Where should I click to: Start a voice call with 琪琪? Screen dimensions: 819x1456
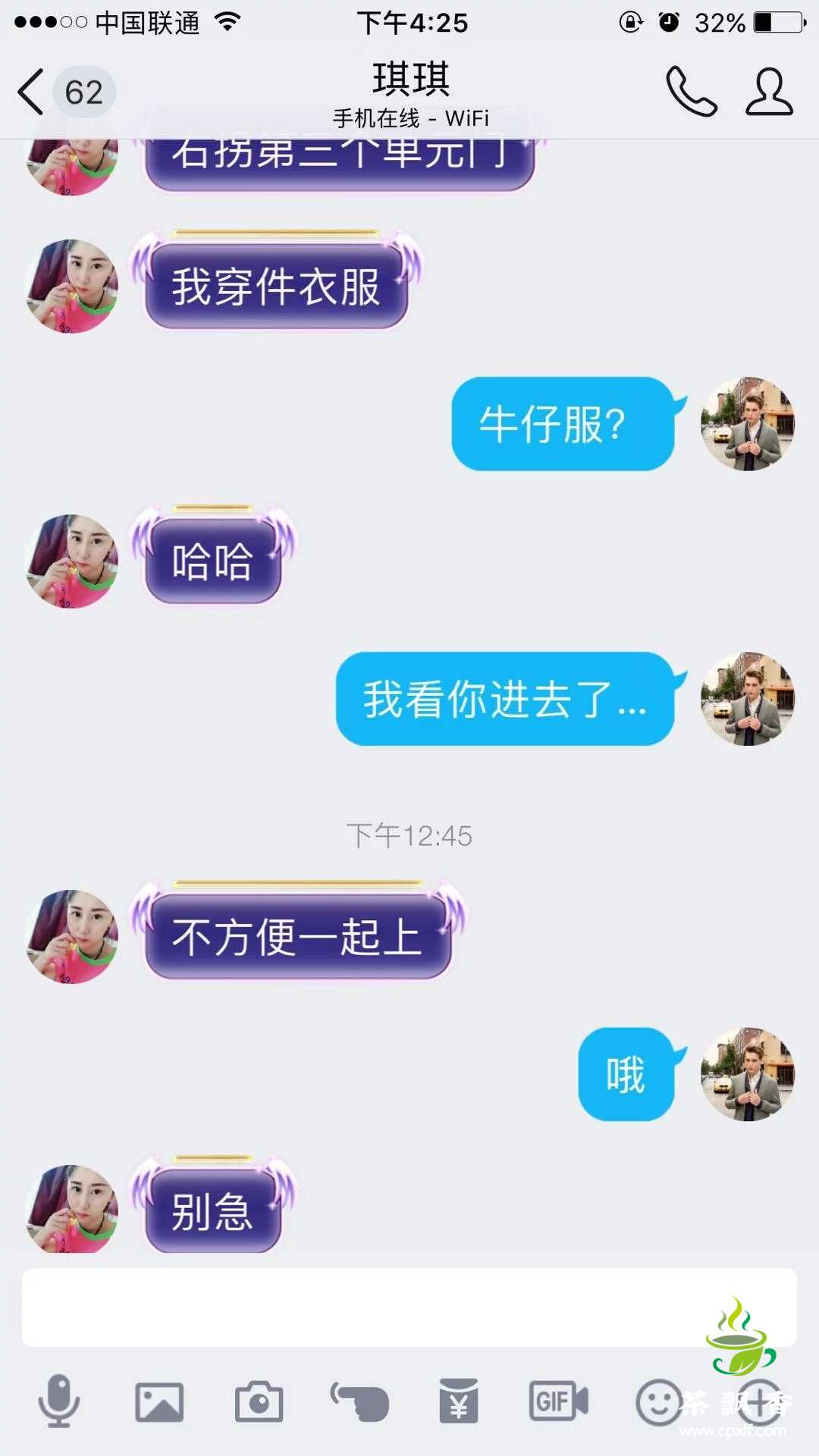click(691, 92)
